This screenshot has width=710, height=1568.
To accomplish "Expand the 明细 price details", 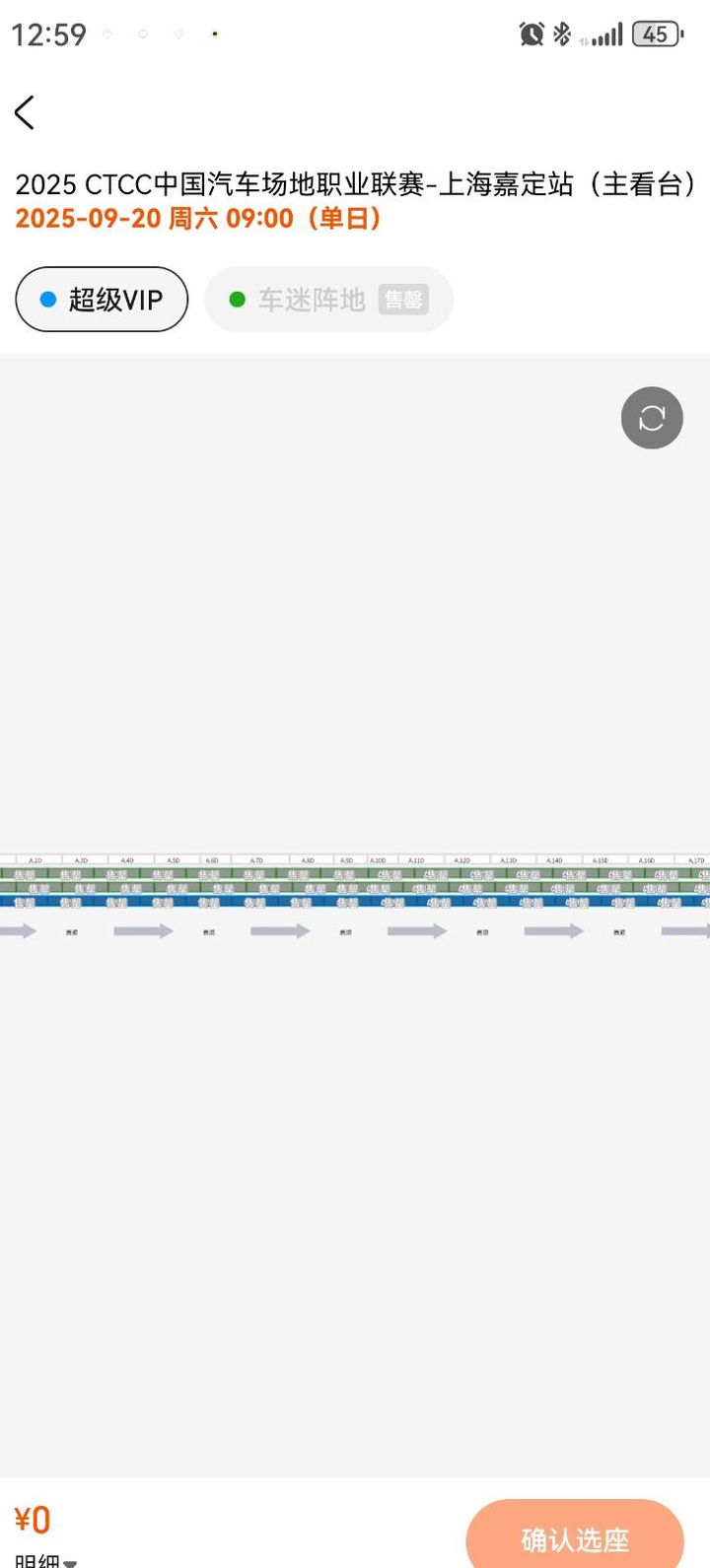I will [45, 1559].
